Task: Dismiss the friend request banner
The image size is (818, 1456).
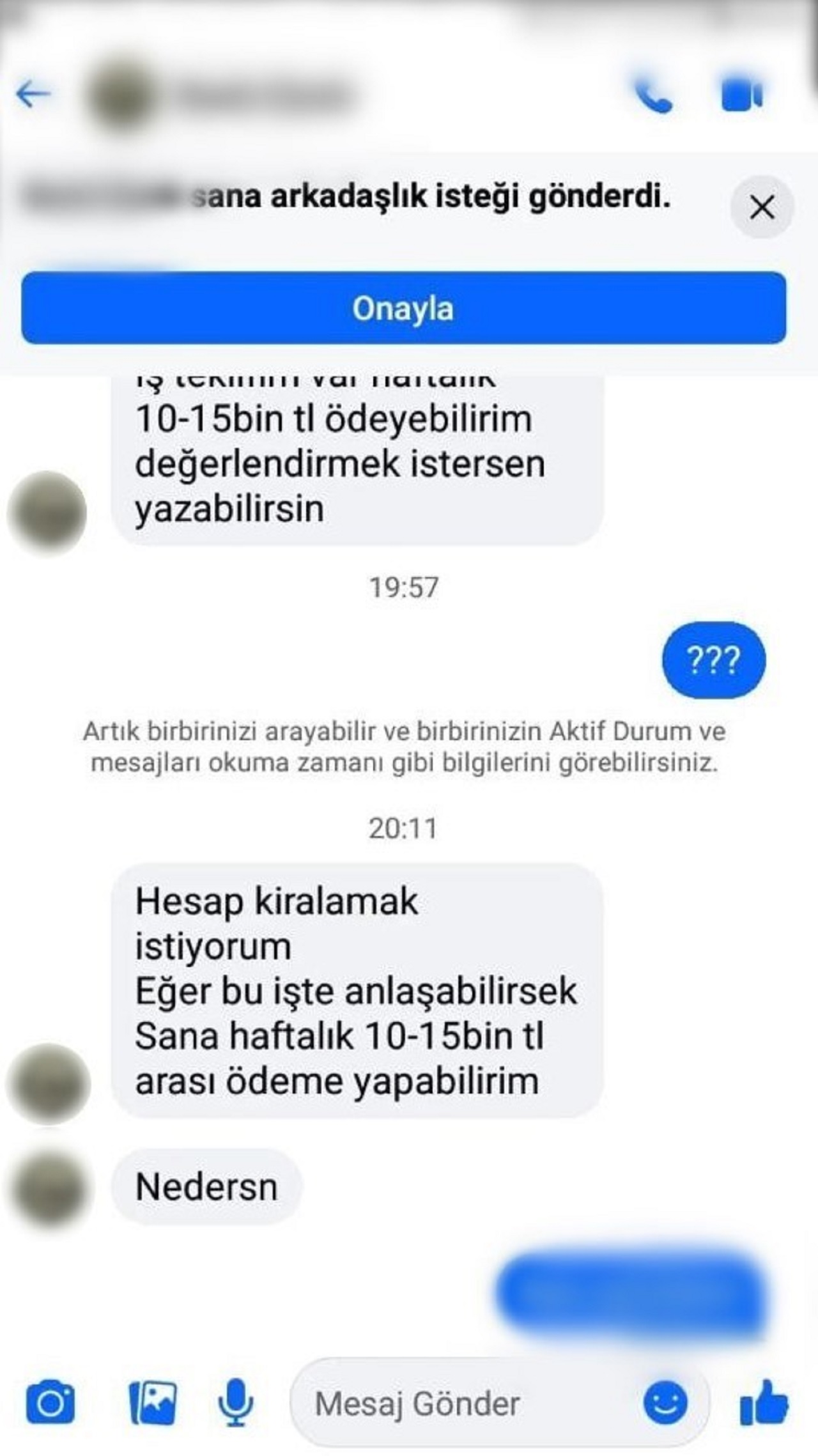Action: click(763, 206)
